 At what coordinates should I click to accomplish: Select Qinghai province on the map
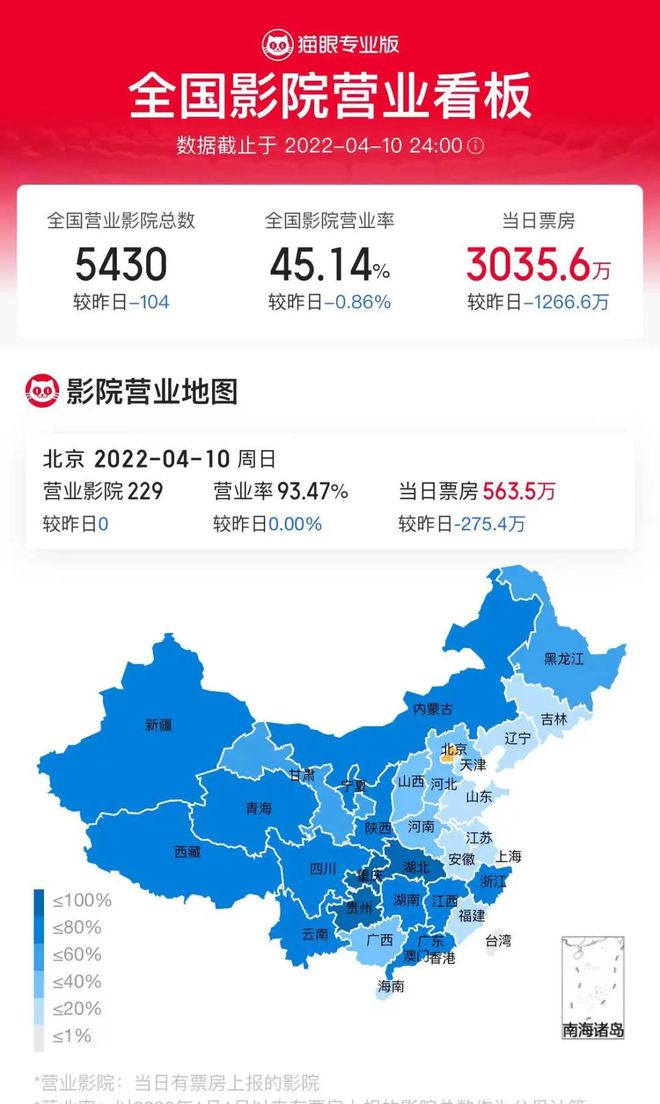pyautogui.click(x=258, y=808)
